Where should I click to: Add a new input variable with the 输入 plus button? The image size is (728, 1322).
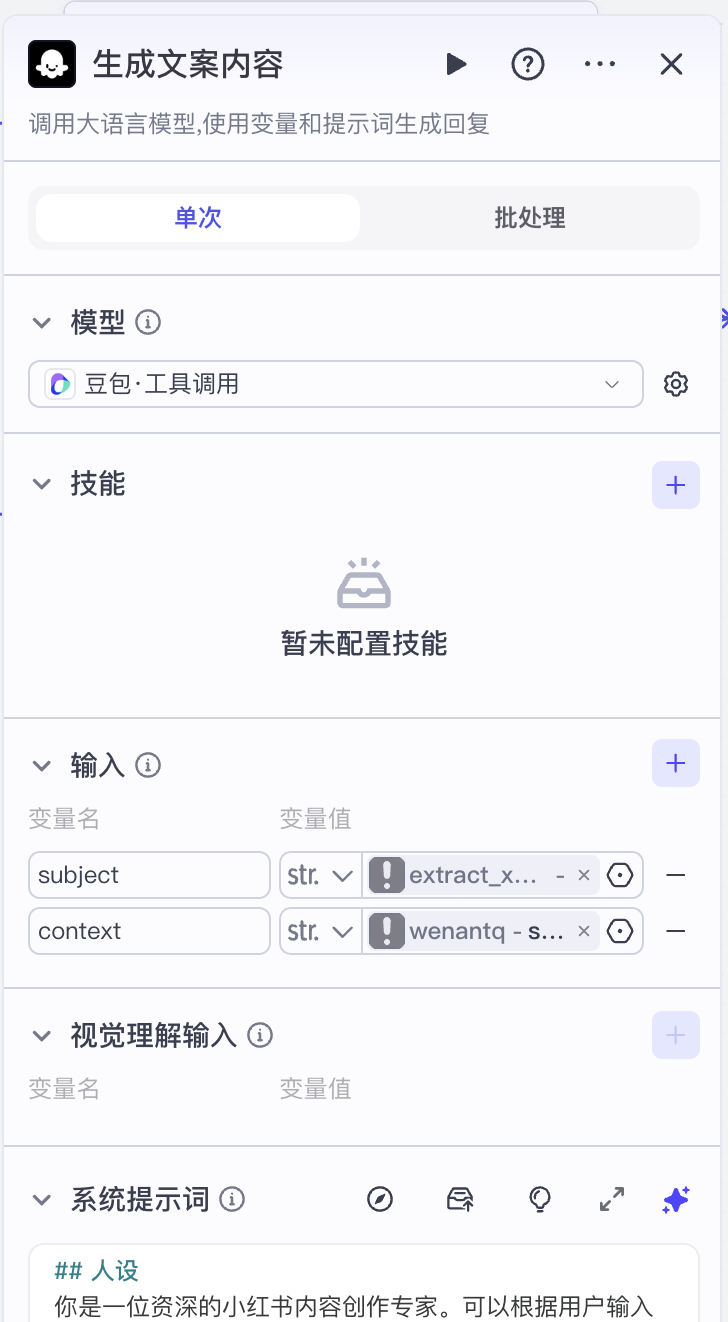[x=676, y=764]
